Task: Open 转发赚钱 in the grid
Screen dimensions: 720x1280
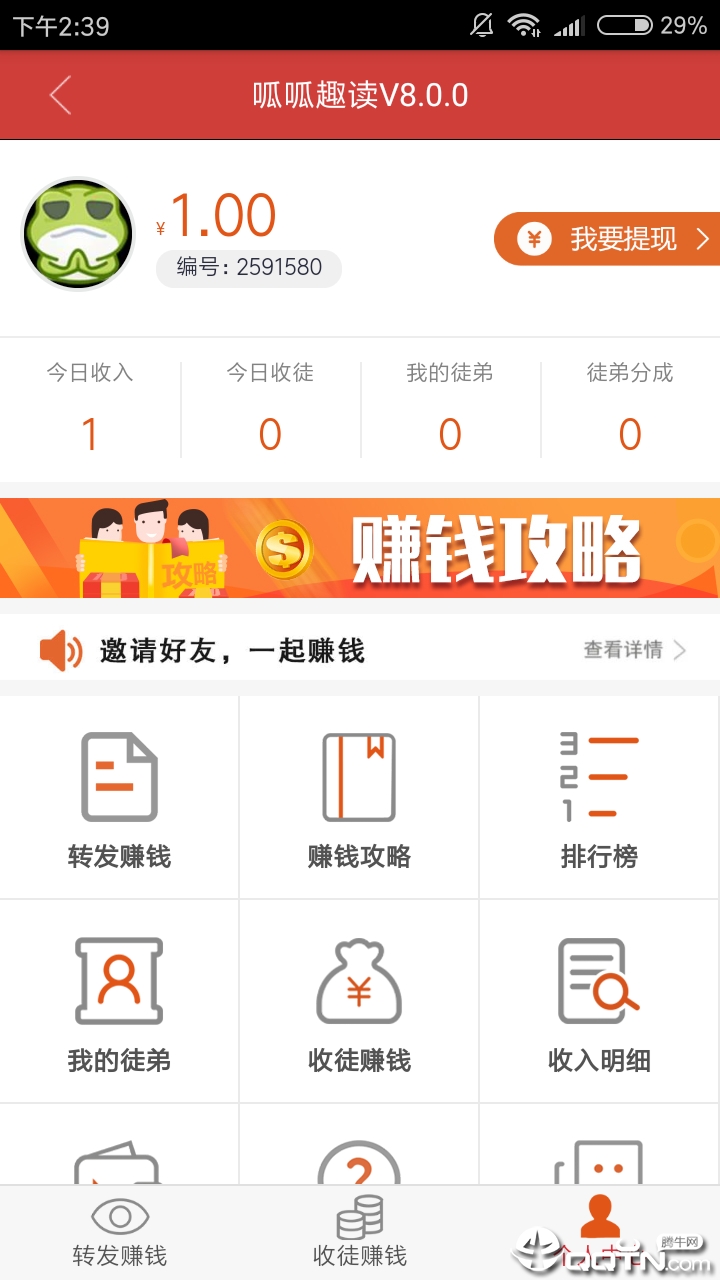Action: (x=119, y=799)
